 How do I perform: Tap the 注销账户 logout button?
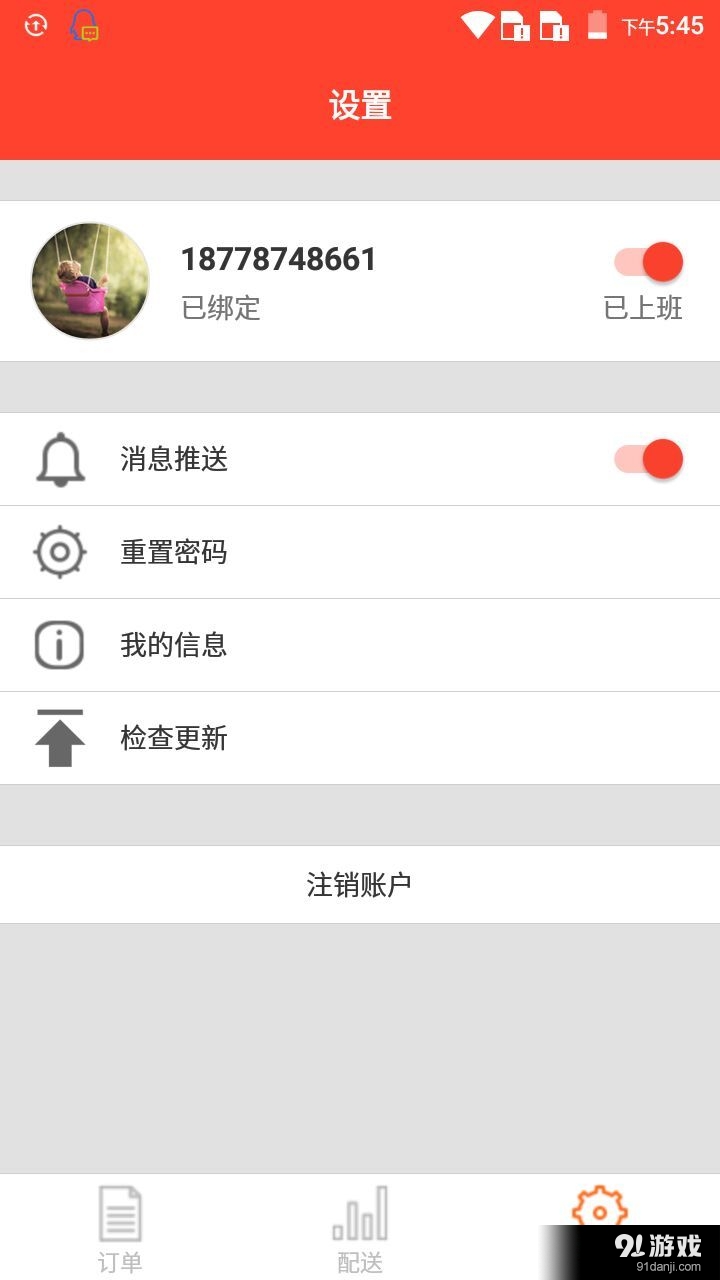click(x=360, y=884)
